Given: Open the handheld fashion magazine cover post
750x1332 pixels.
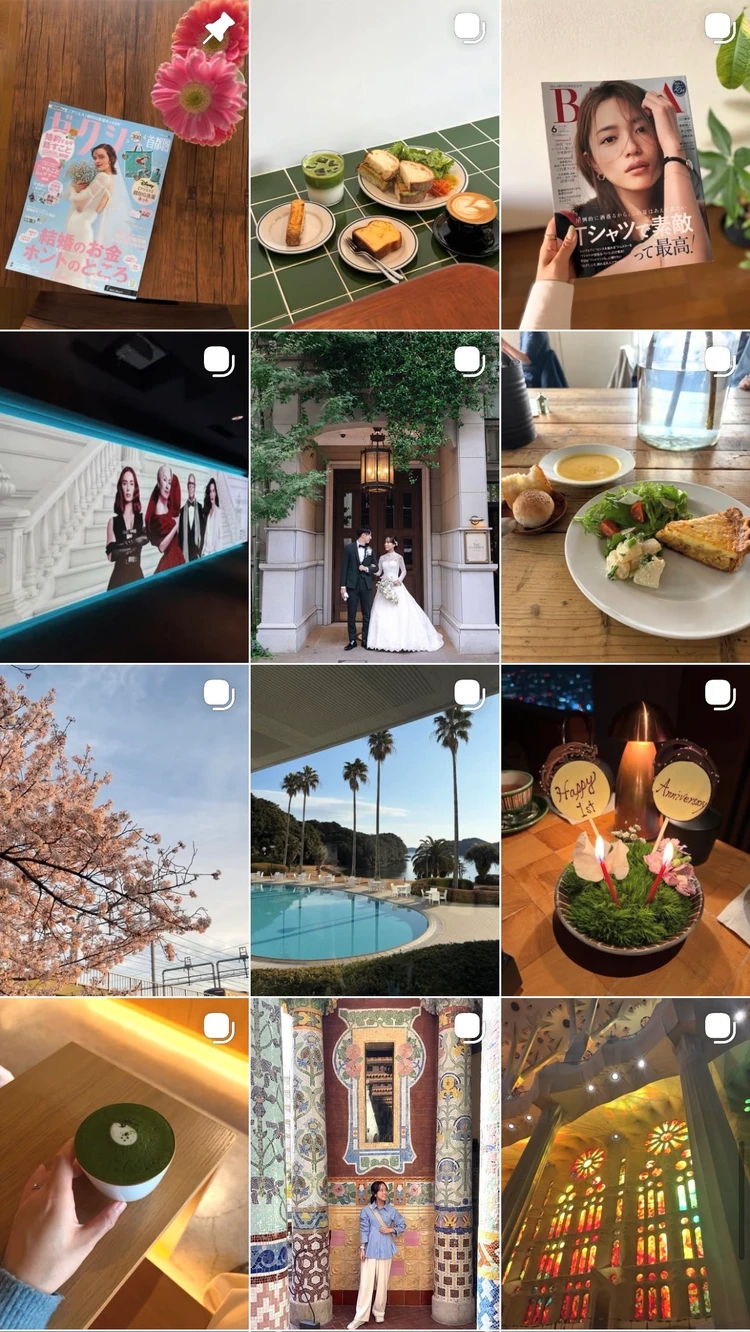Looking at the screenshot, I should point(626,164).
